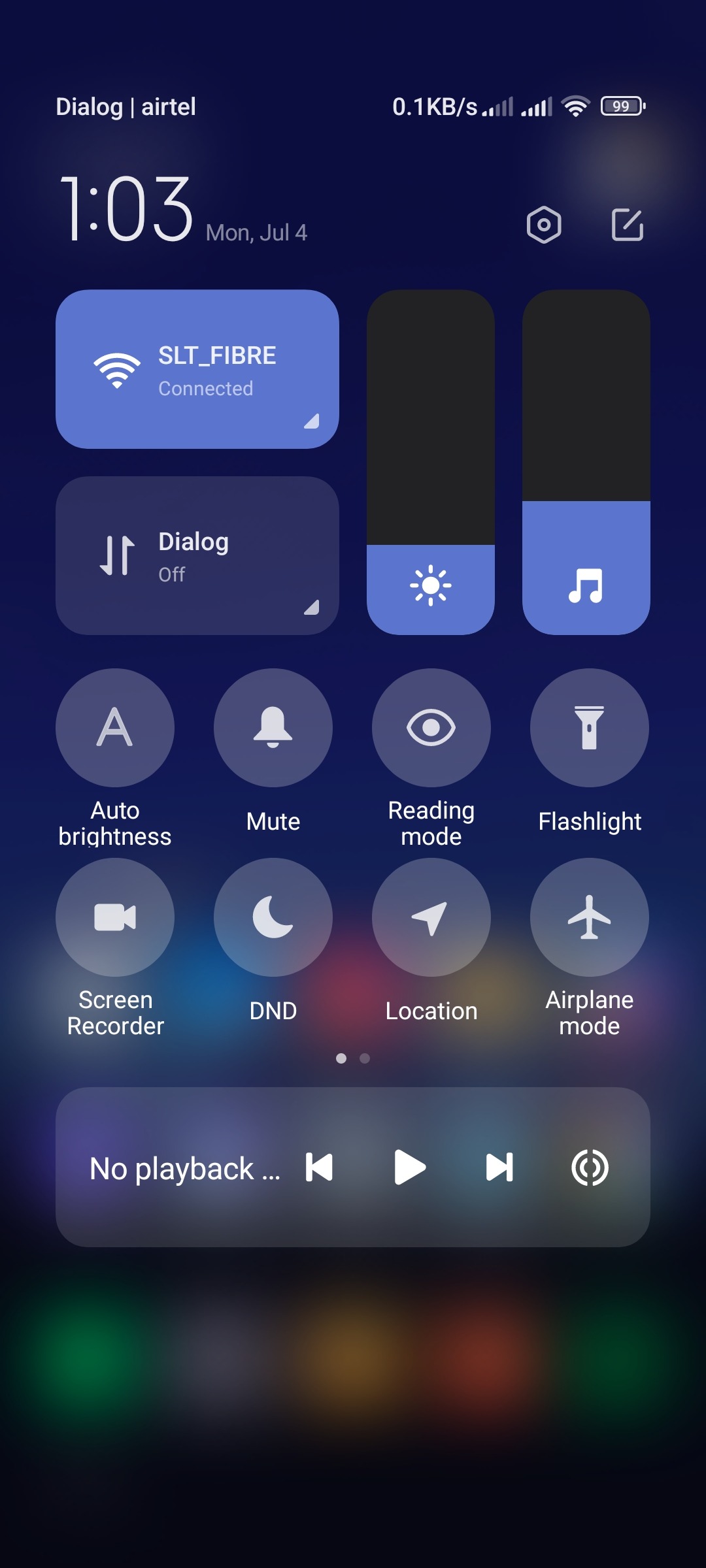Skip to the next track
The image size is (706, 1568).
pyautogui.click(x=499, y=1168)
